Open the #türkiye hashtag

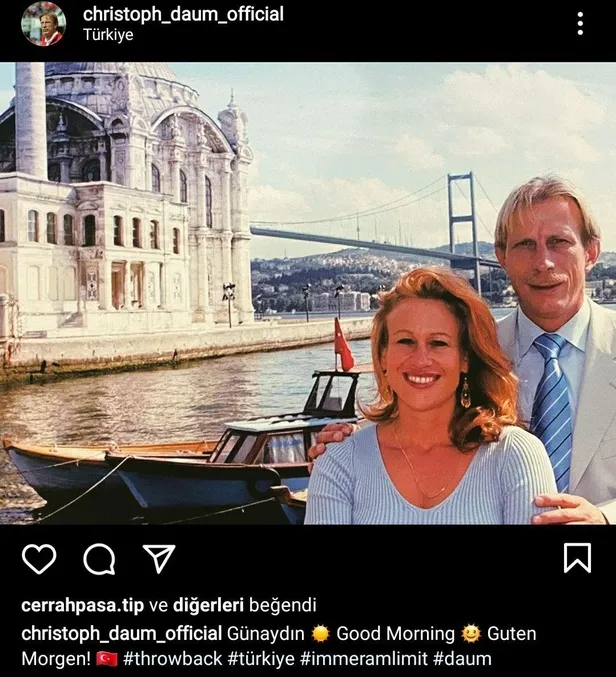tap(261, 659)
